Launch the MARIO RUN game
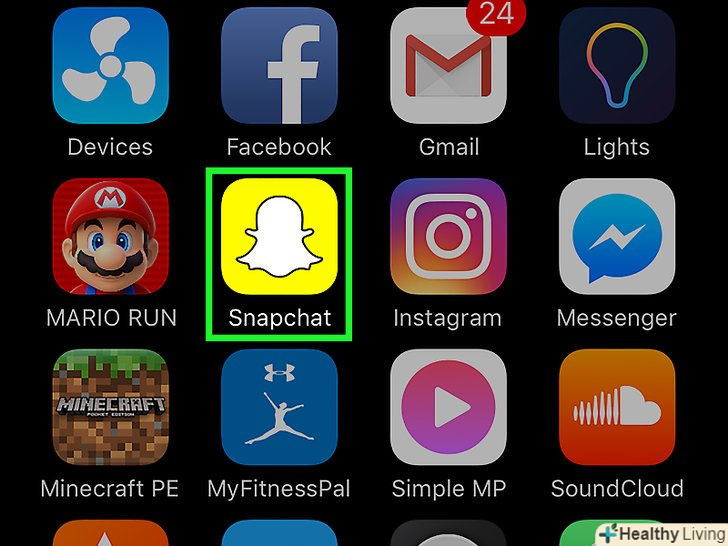728x546 pixels. [110, 237]
